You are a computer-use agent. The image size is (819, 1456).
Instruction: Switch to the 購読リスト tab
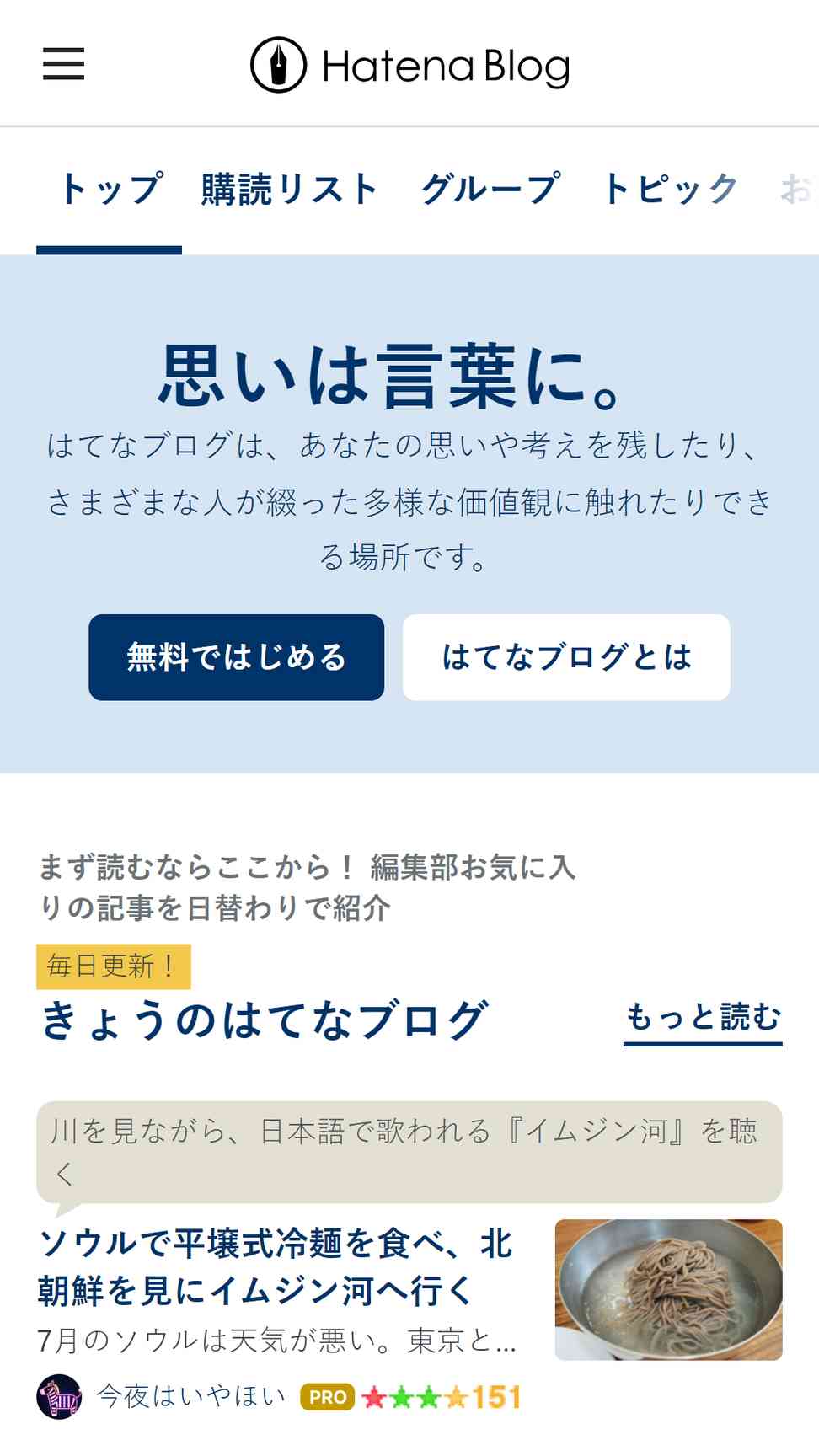pos(289,190)
